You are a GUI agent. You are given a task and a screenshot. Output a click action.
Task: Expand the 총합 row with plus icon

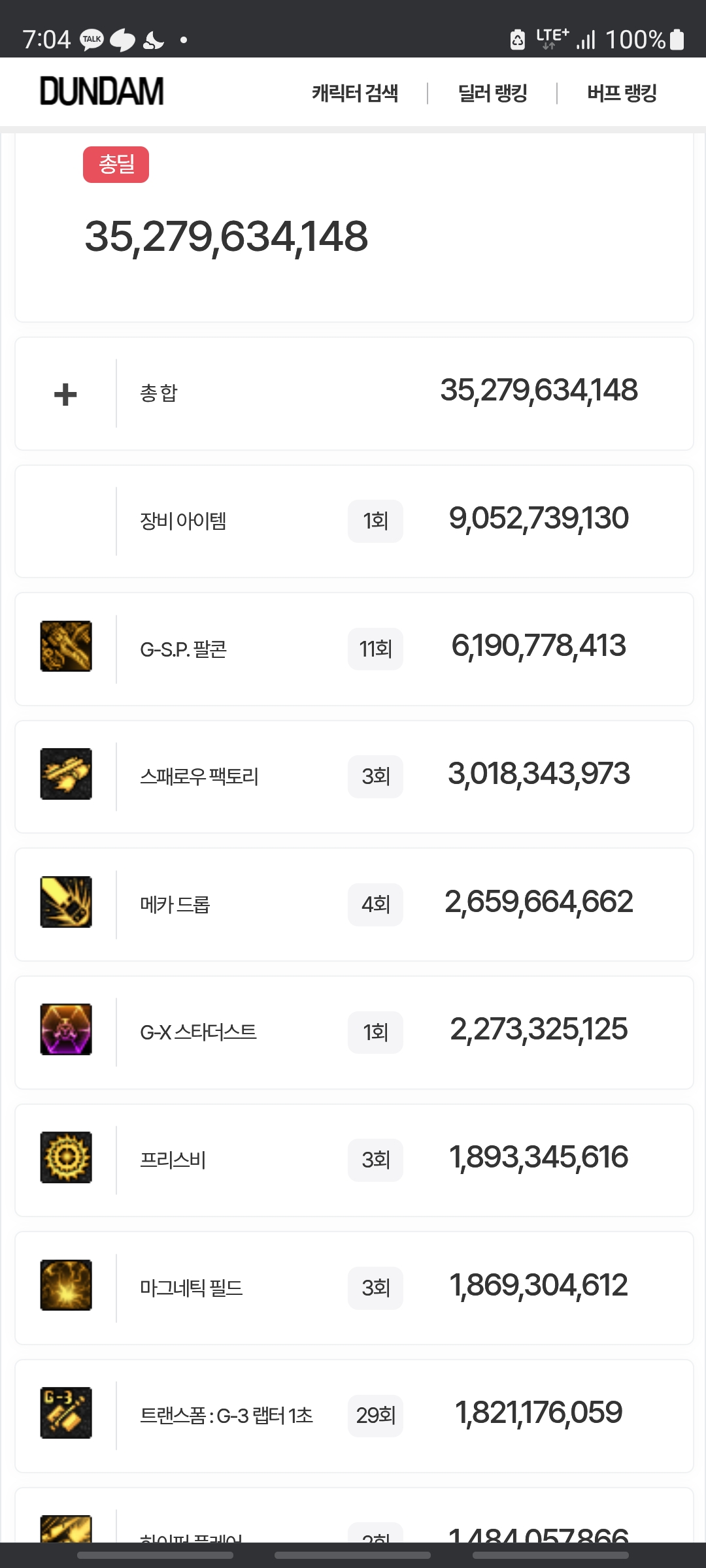(65, 395)
